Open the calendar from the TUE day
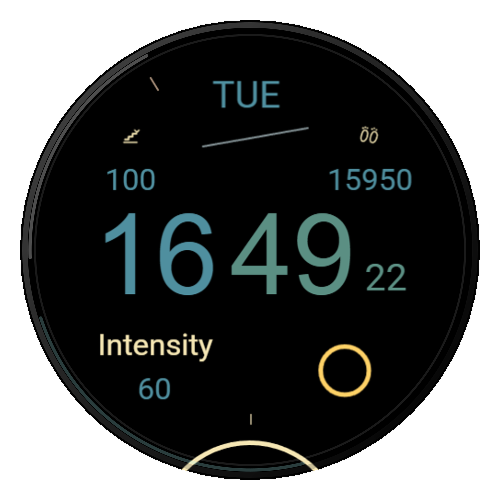Image resolution: width=500 pixels, height=500 pixels. coord(246,95)
